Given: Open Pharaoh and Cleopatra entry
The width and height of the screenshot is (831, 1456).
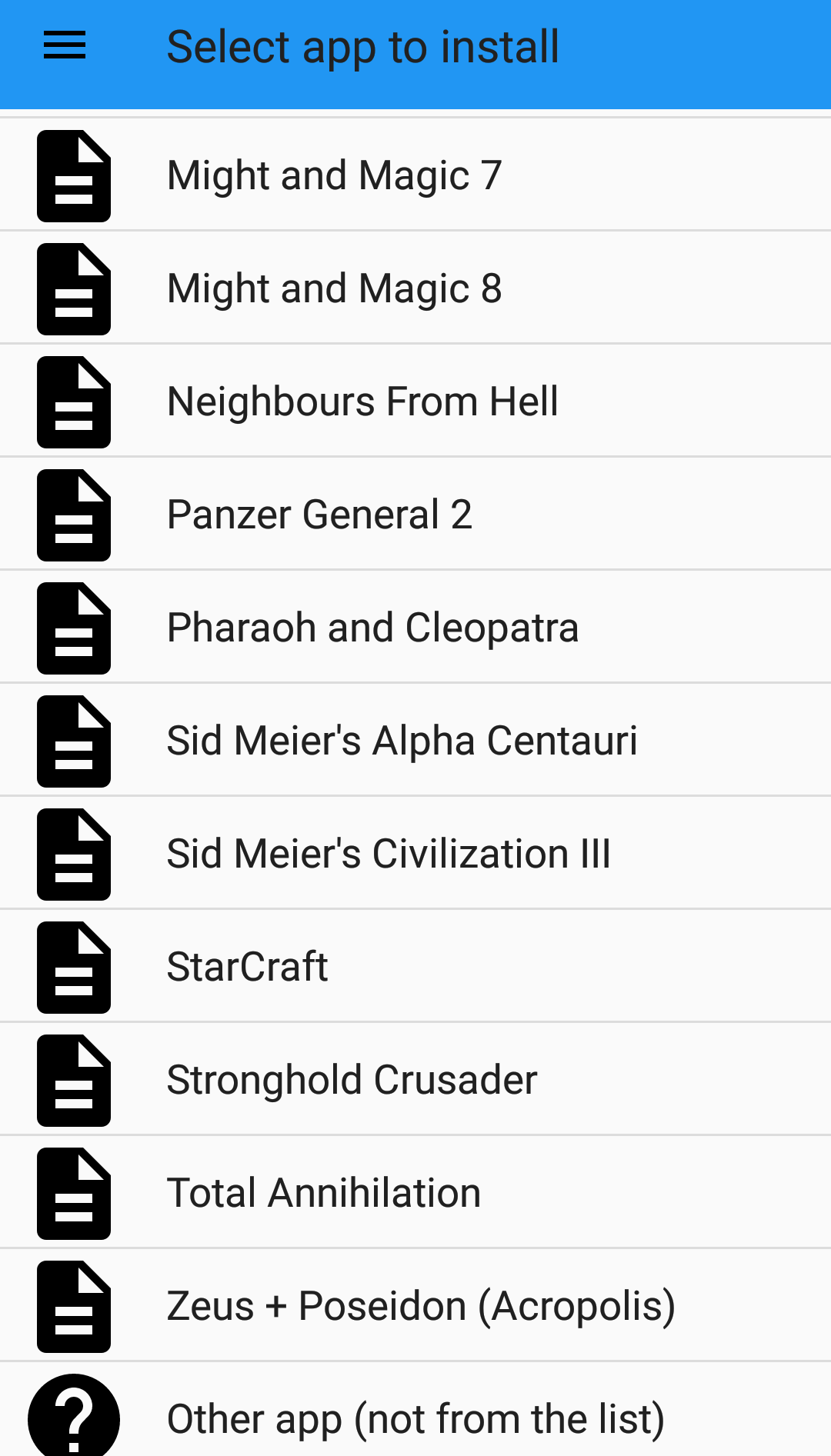Looking at the screenshot, I should [x=415, y=628].
